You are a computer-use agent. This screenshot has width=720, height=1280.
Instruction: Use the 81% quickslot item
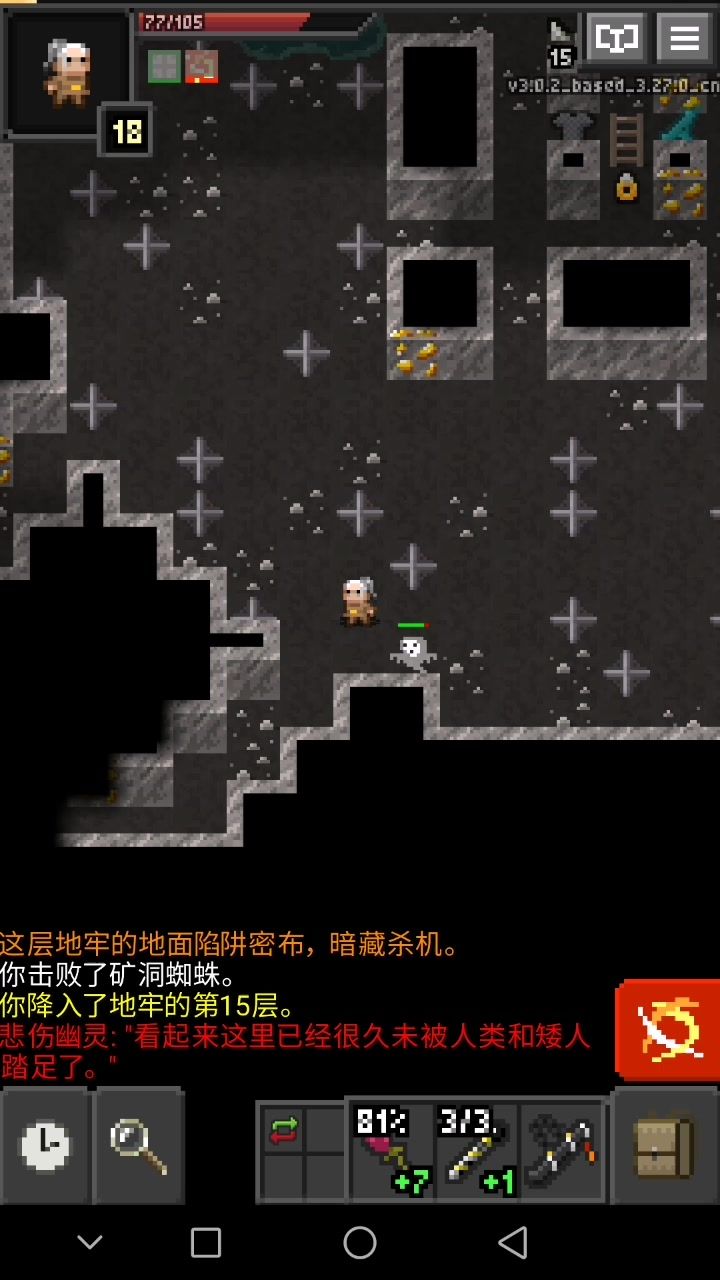point(392,1150)
